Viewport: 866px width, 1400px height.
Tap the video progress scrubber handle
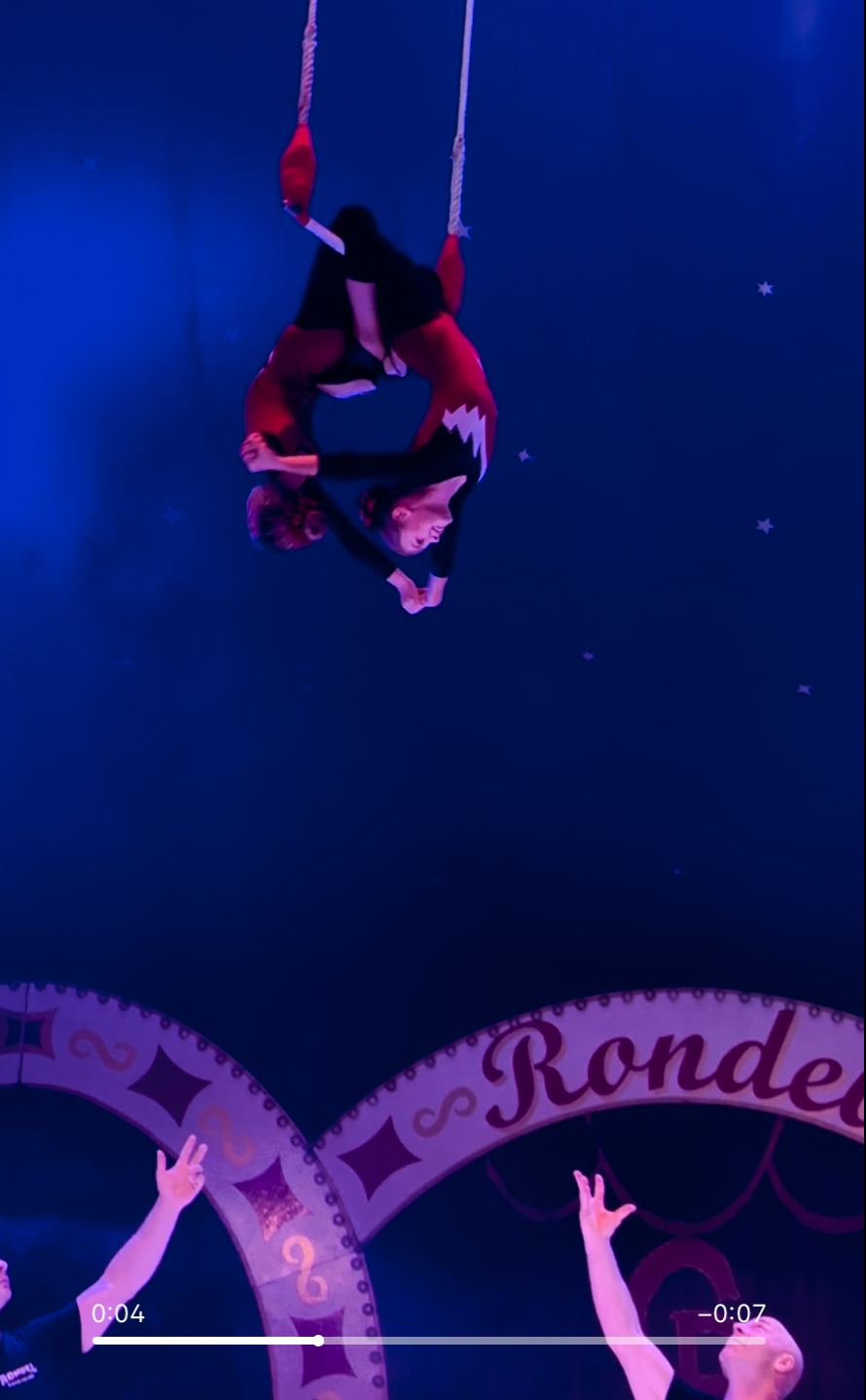pos(318,1341)
